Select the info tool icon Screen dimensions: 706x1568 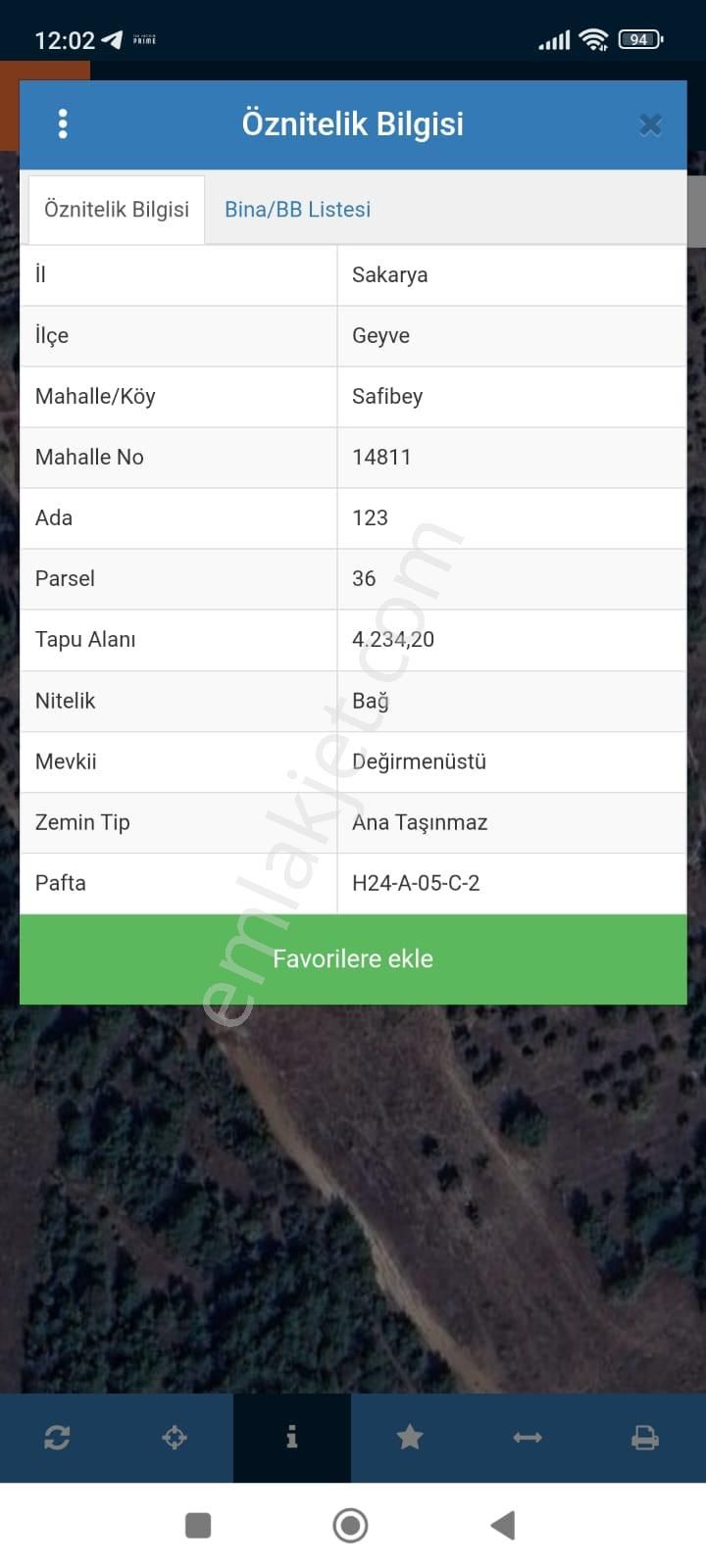coord(291,1438)
